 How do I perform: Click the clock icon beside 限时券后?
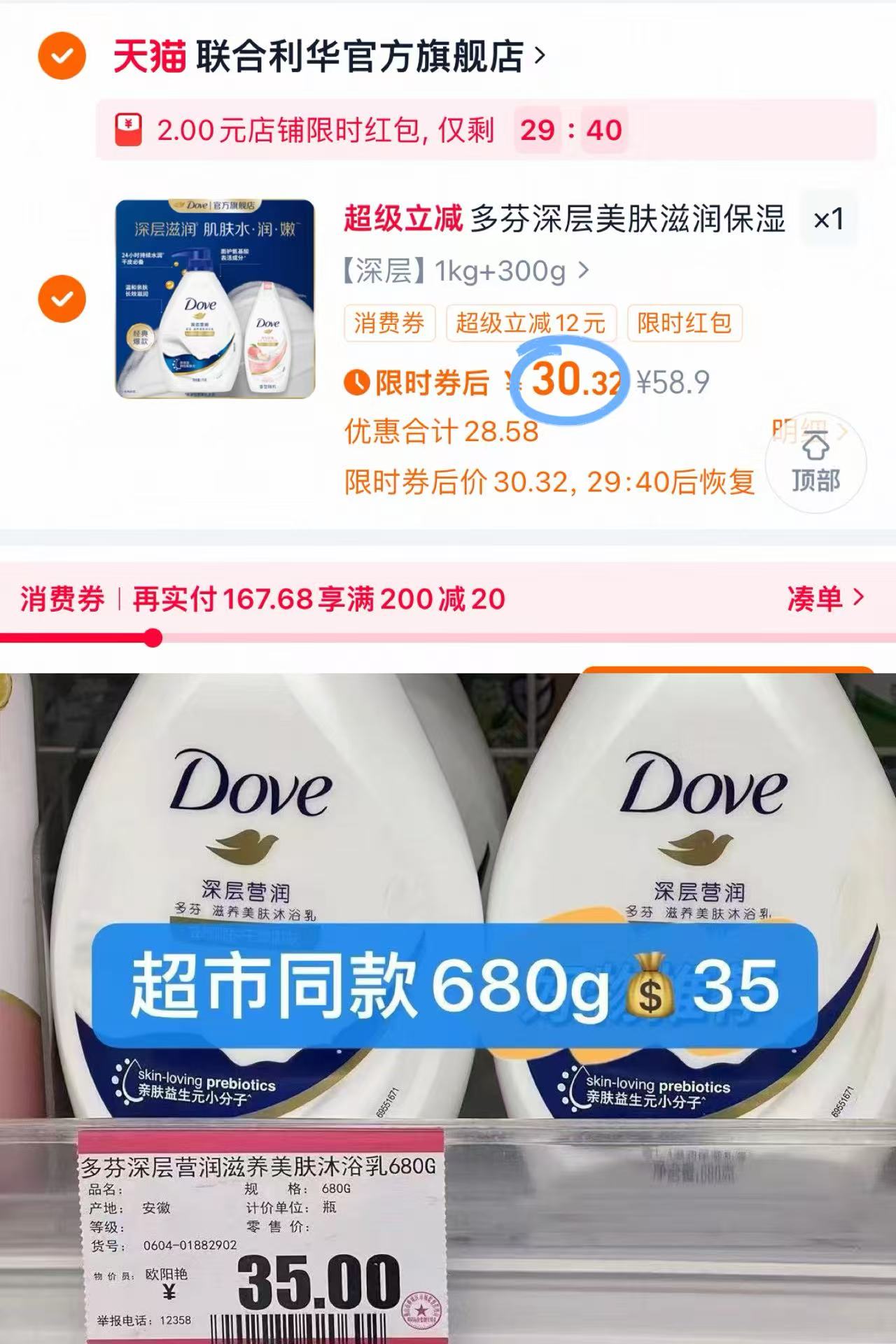pyautogui.click(x=358, y=381)
